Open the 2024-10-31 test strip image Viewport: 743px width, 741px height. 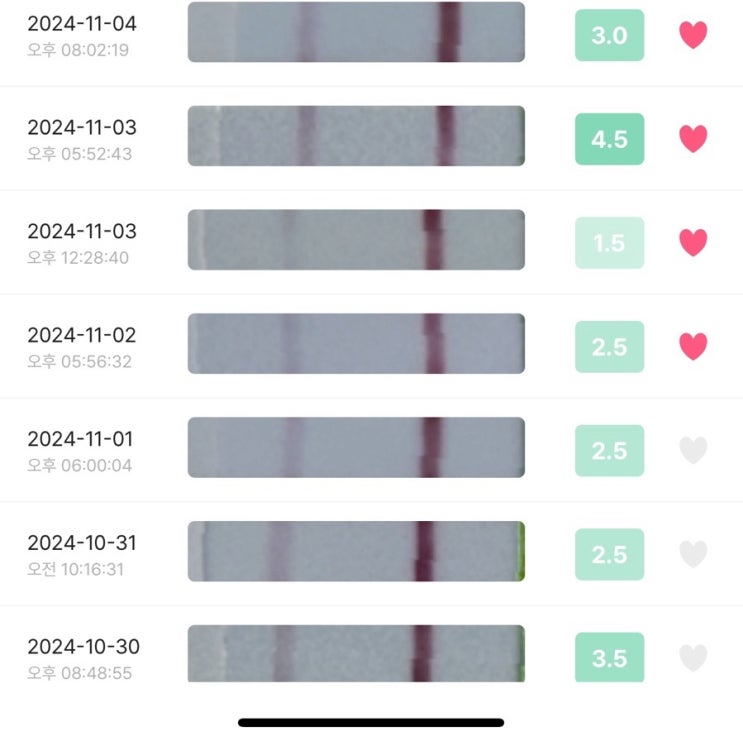tap(356, 551)
